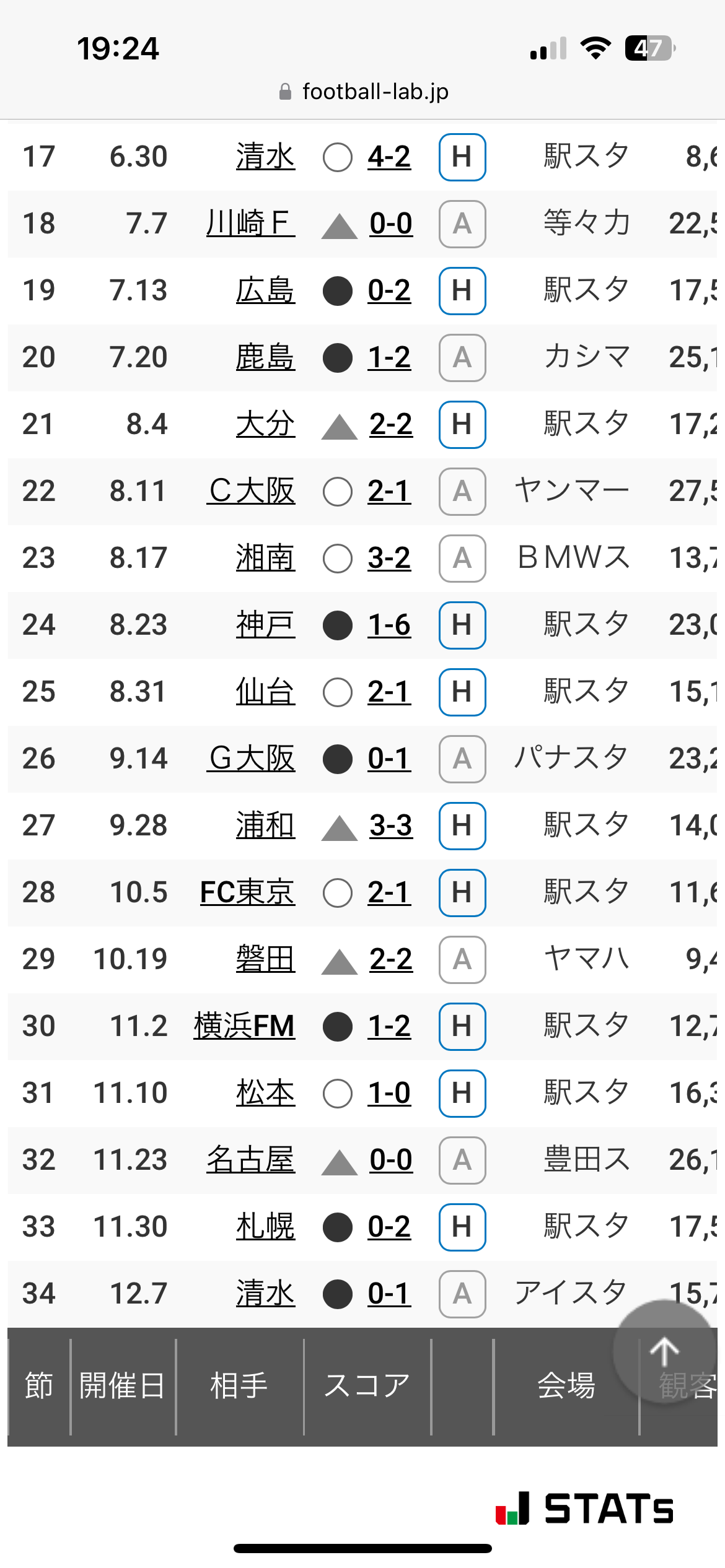The image size is (725, 1568).
Task: View the 1-0 match against 松本
Action: (389, 1093)
